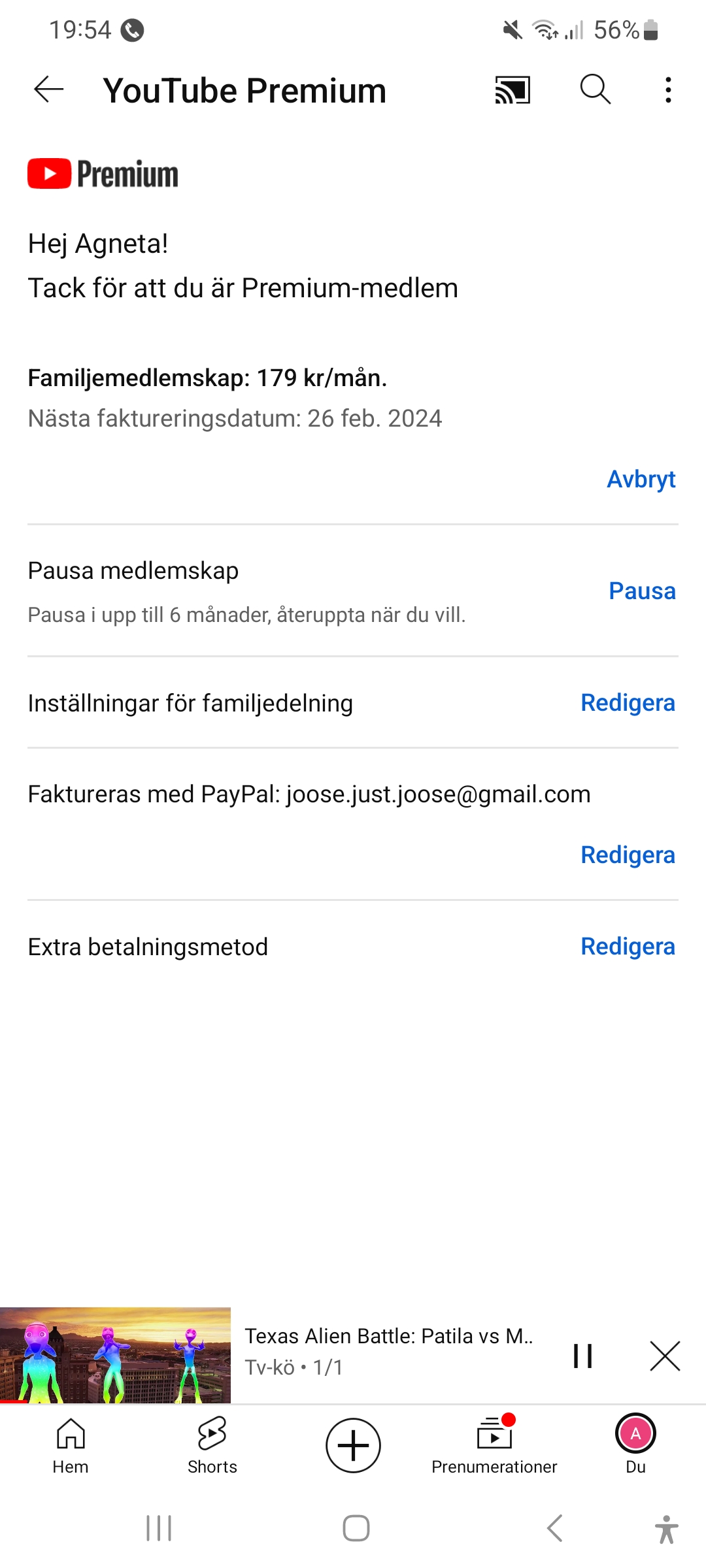Go back from YouTube Premium page
Screen dimensions: 706x1568
click(49, 90)
